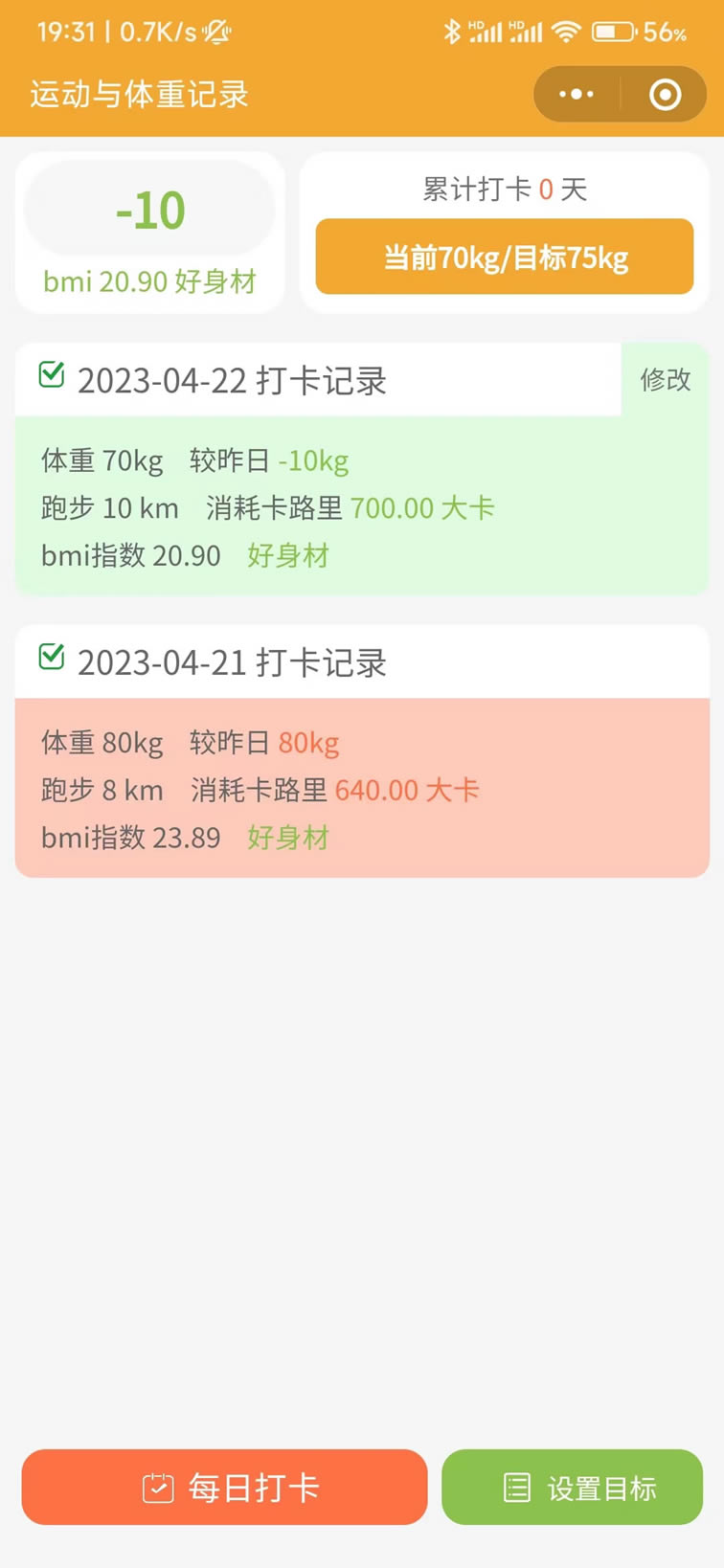Open 设置目标 to set a goal
The width and height of the screenshot is (724, 1568).
(x=573, y=1487)
